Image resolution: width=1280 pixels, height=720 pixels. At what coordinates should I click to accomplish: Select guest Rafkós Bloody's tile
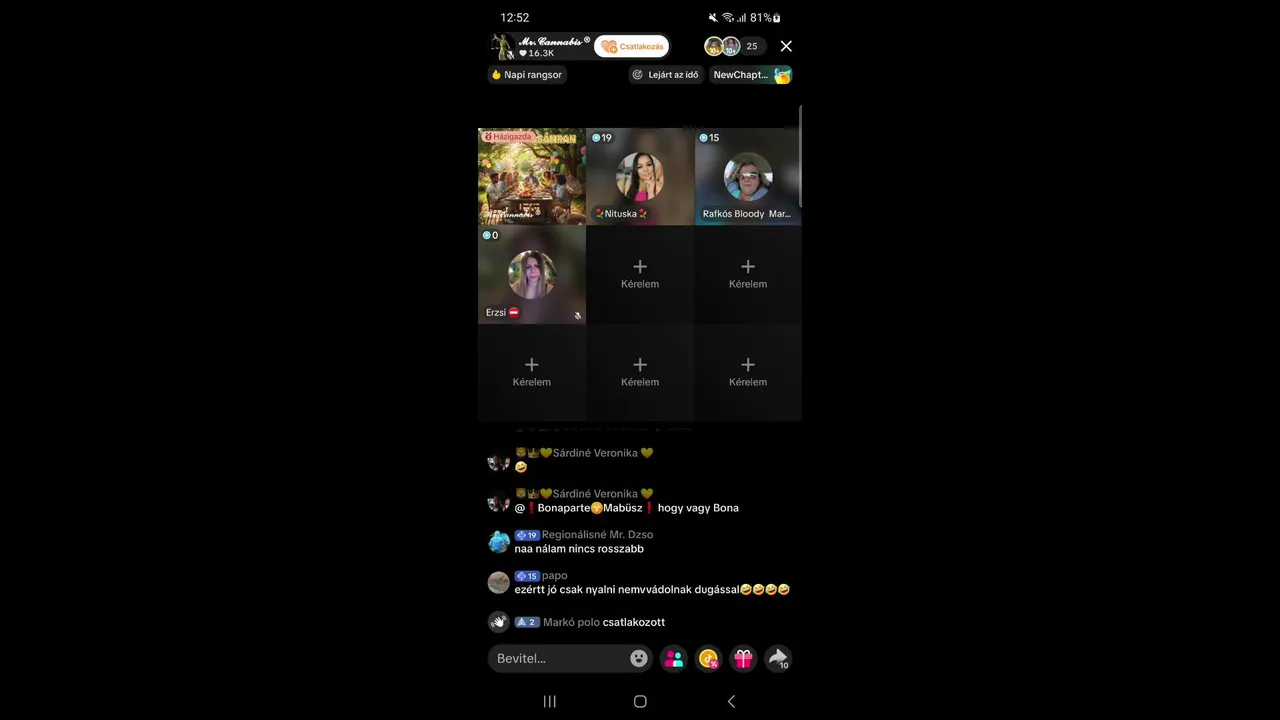(x=748, y=177)
